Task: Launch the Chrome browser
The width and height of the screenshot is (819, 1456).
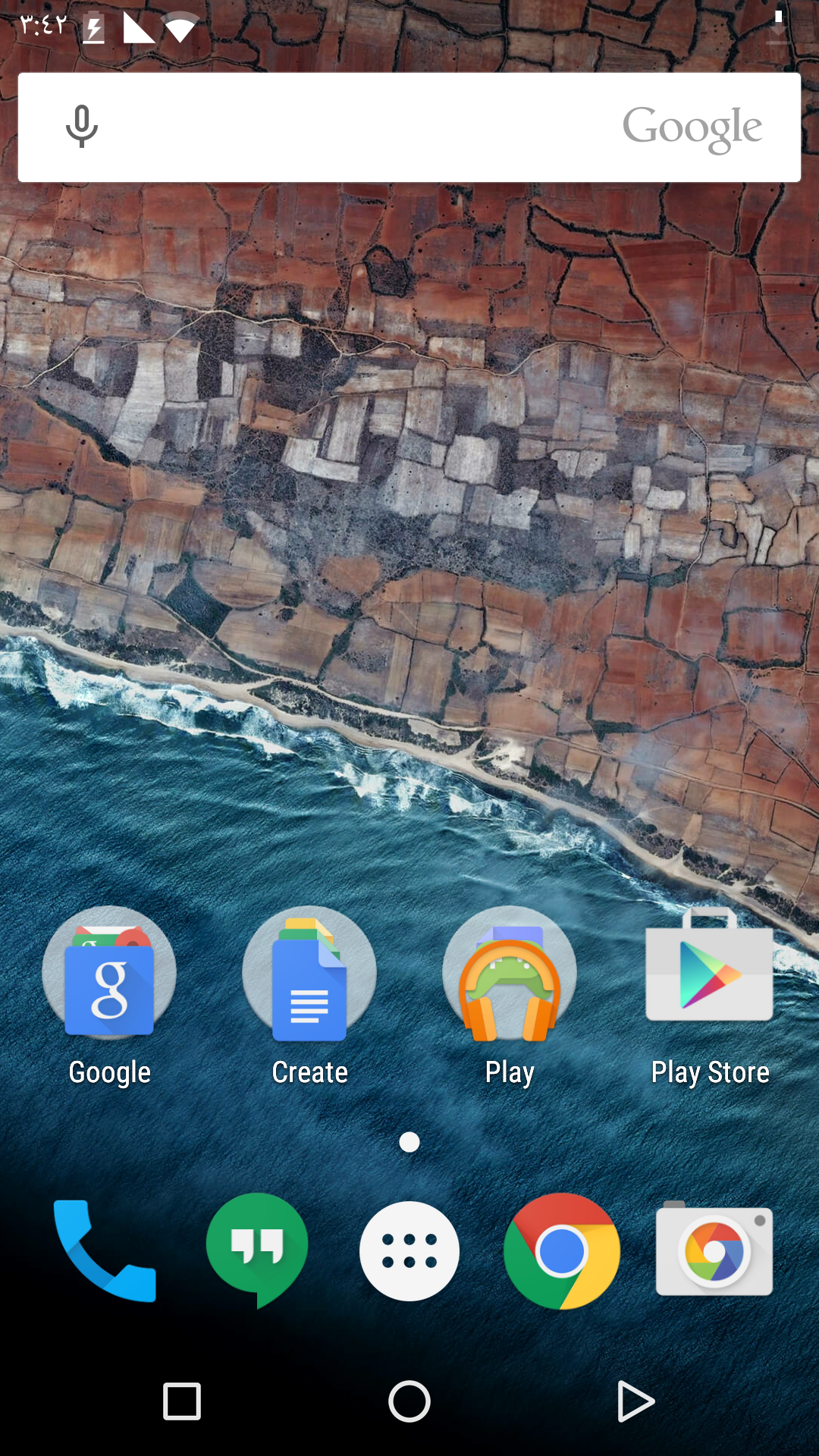Action: (562, 1251)
